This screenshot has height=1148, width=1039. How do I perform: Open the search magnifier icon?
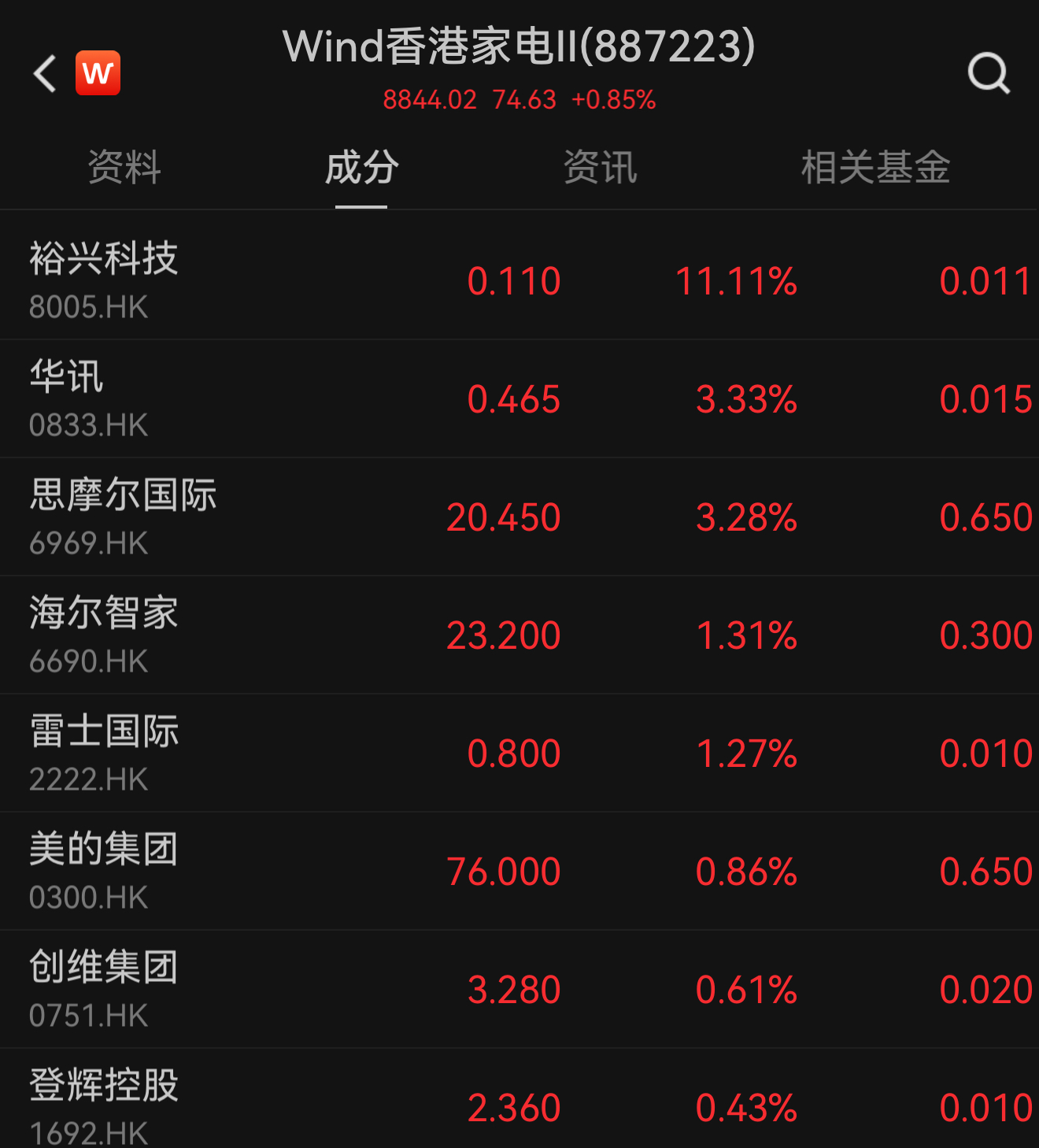[x=989, y=74]
